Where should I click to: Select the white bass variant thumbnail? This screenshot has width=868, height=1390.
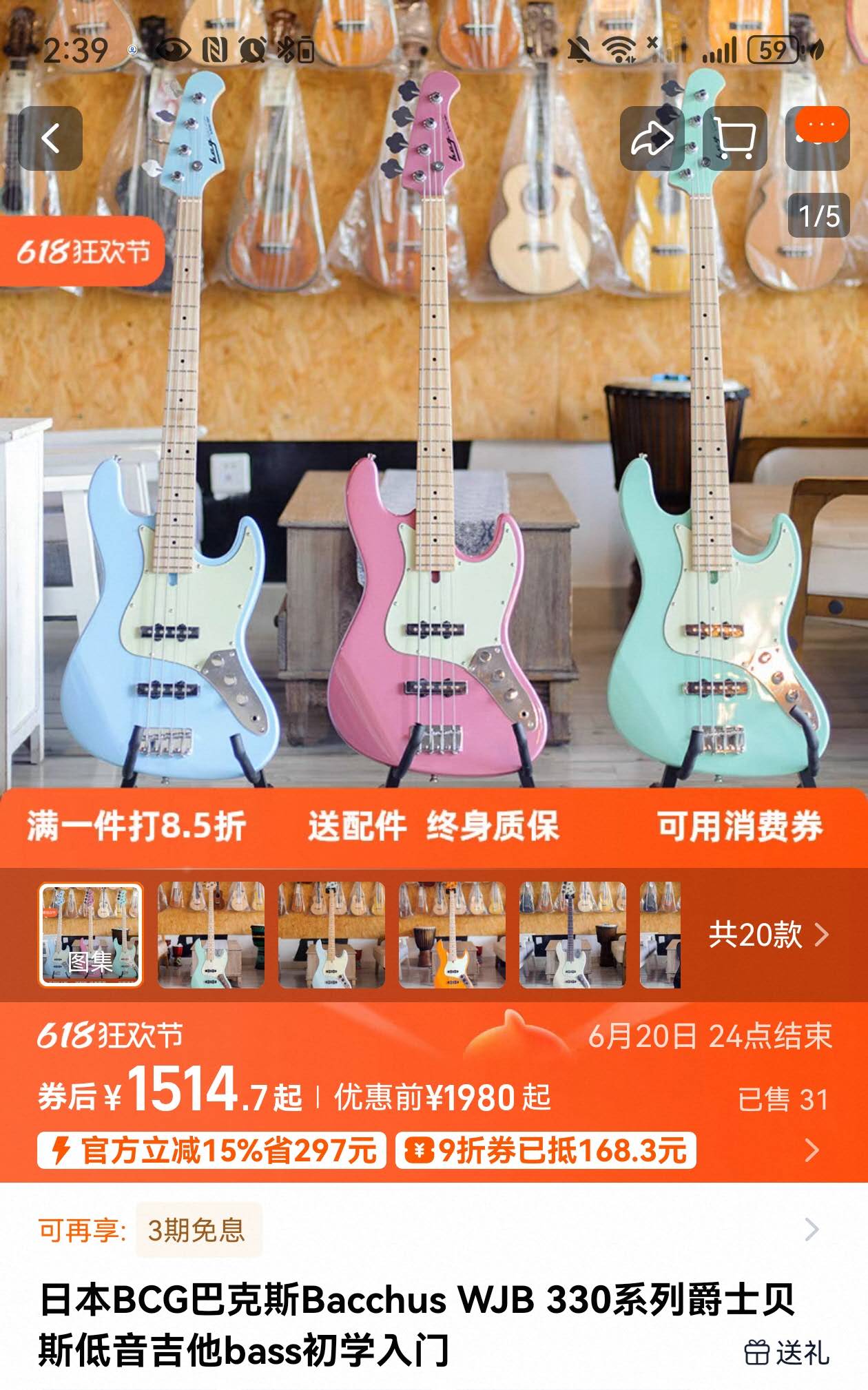(572, 935)
